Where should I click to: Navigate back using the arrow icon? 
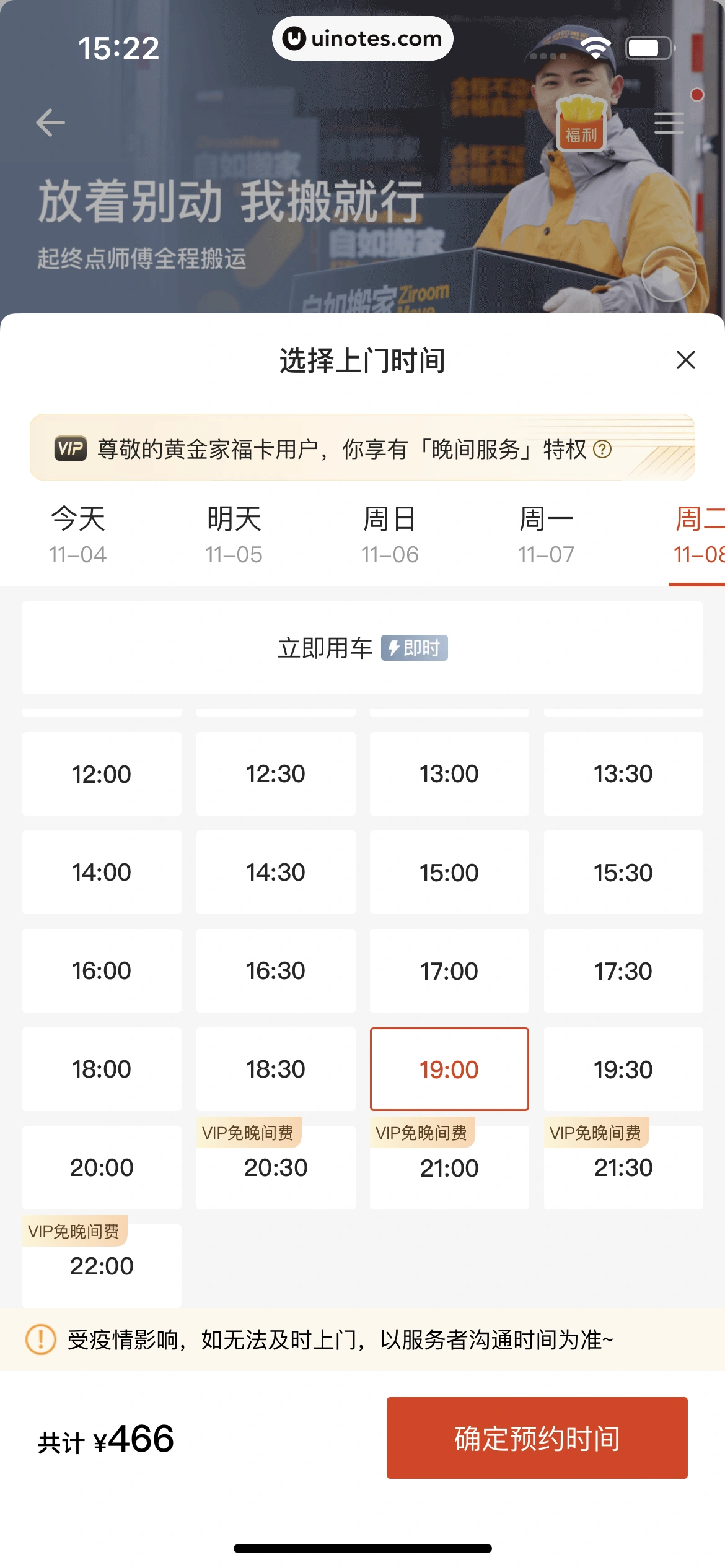tap(50, 122)
